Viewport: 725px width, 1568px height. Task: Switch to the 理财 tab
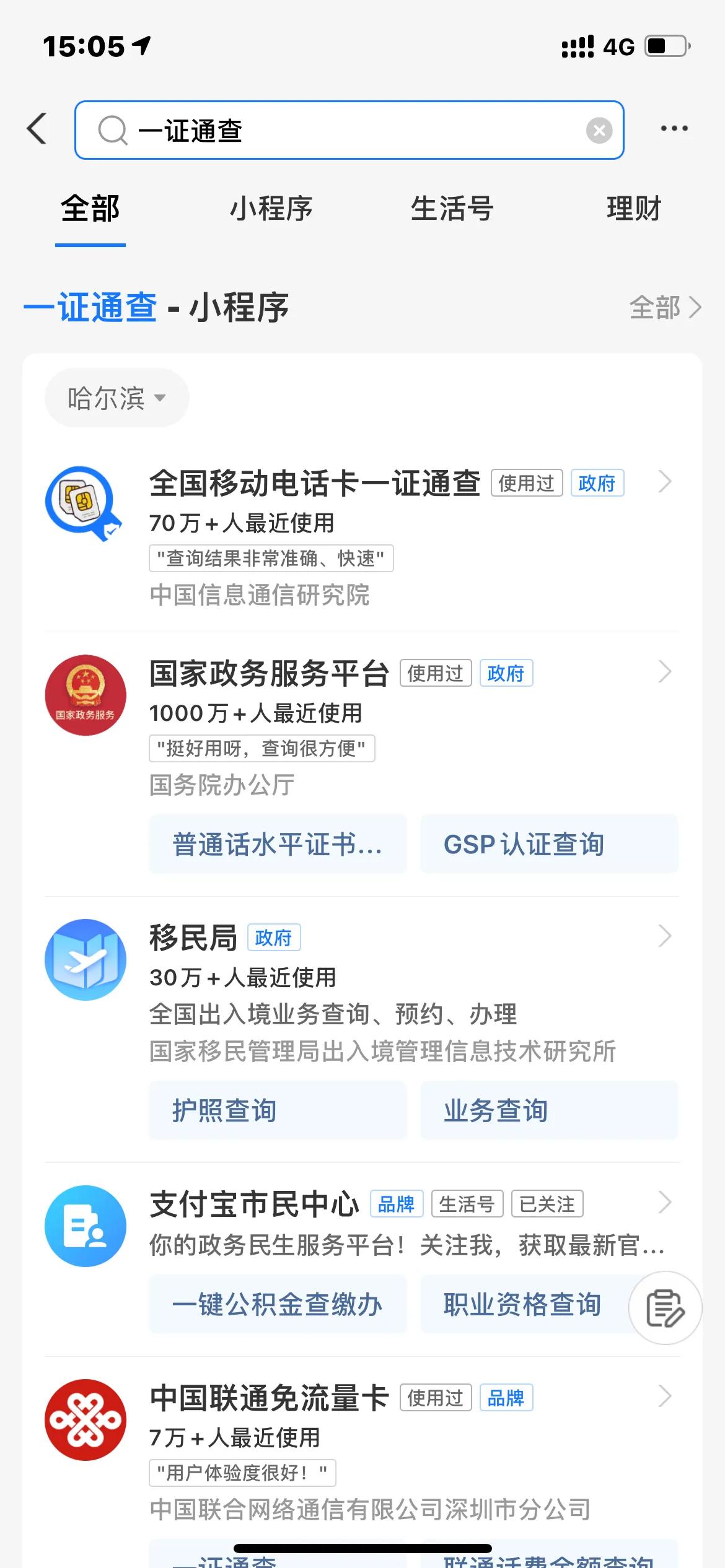(x=633, y=209)
